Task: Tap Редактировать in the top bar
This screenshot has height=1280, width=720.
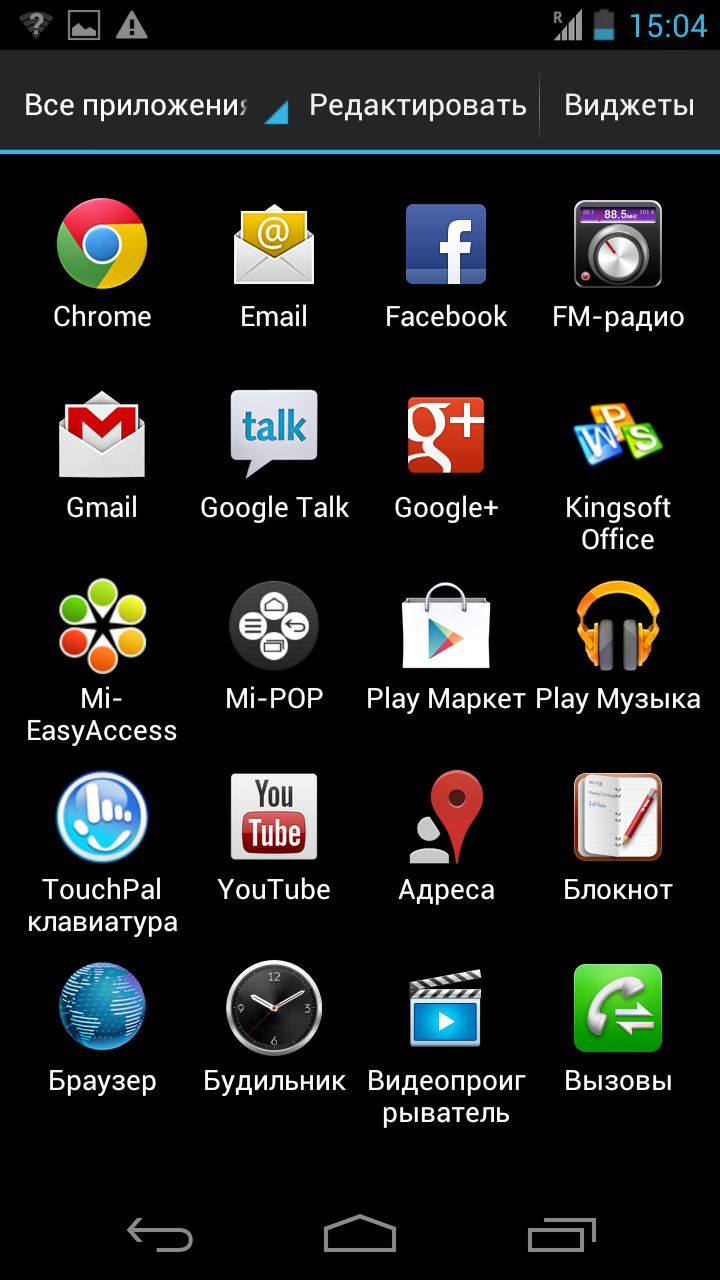Action: (418, 105)
